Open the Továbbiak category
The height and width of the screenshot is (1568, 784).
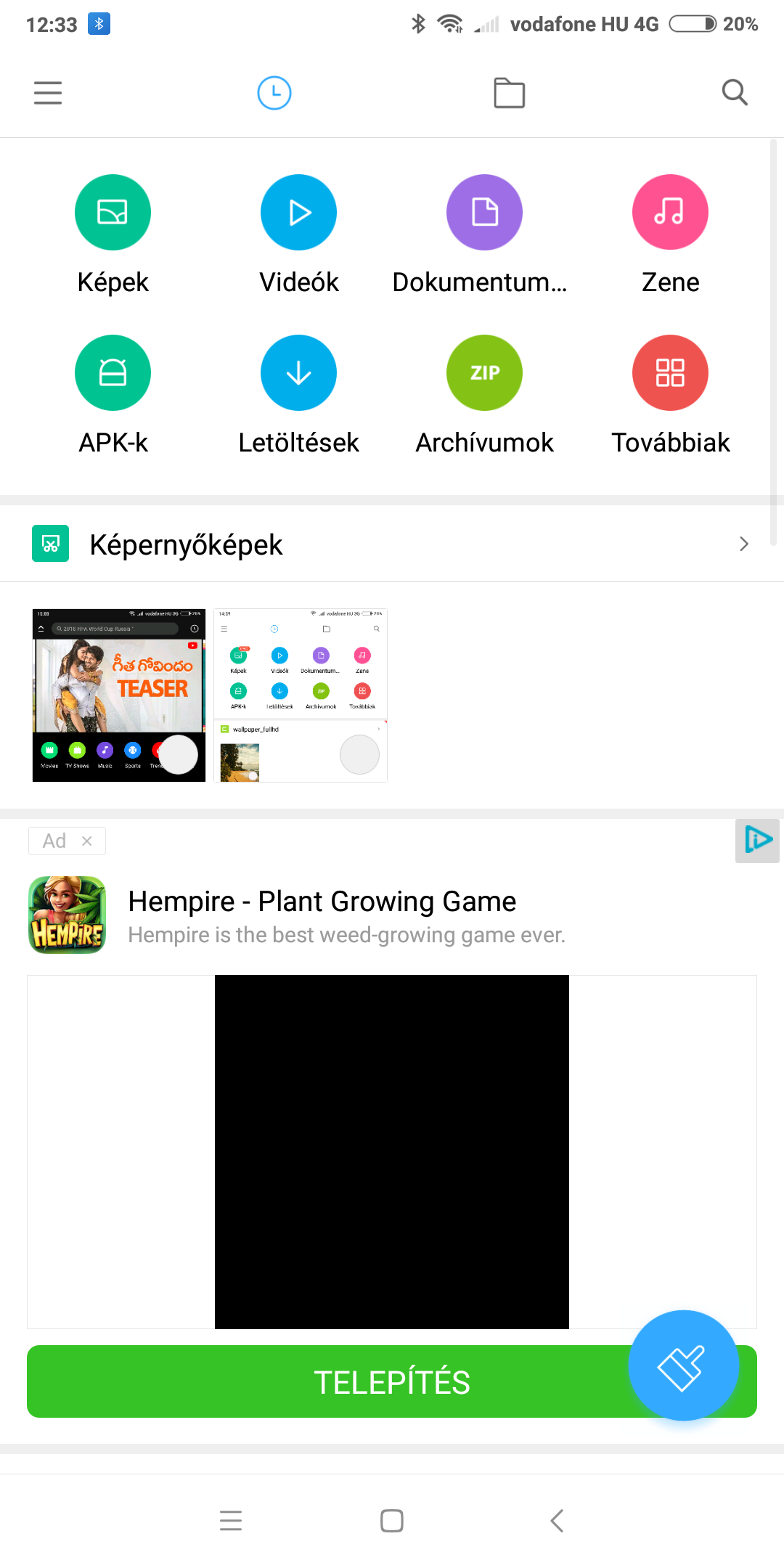click(670, 396)
